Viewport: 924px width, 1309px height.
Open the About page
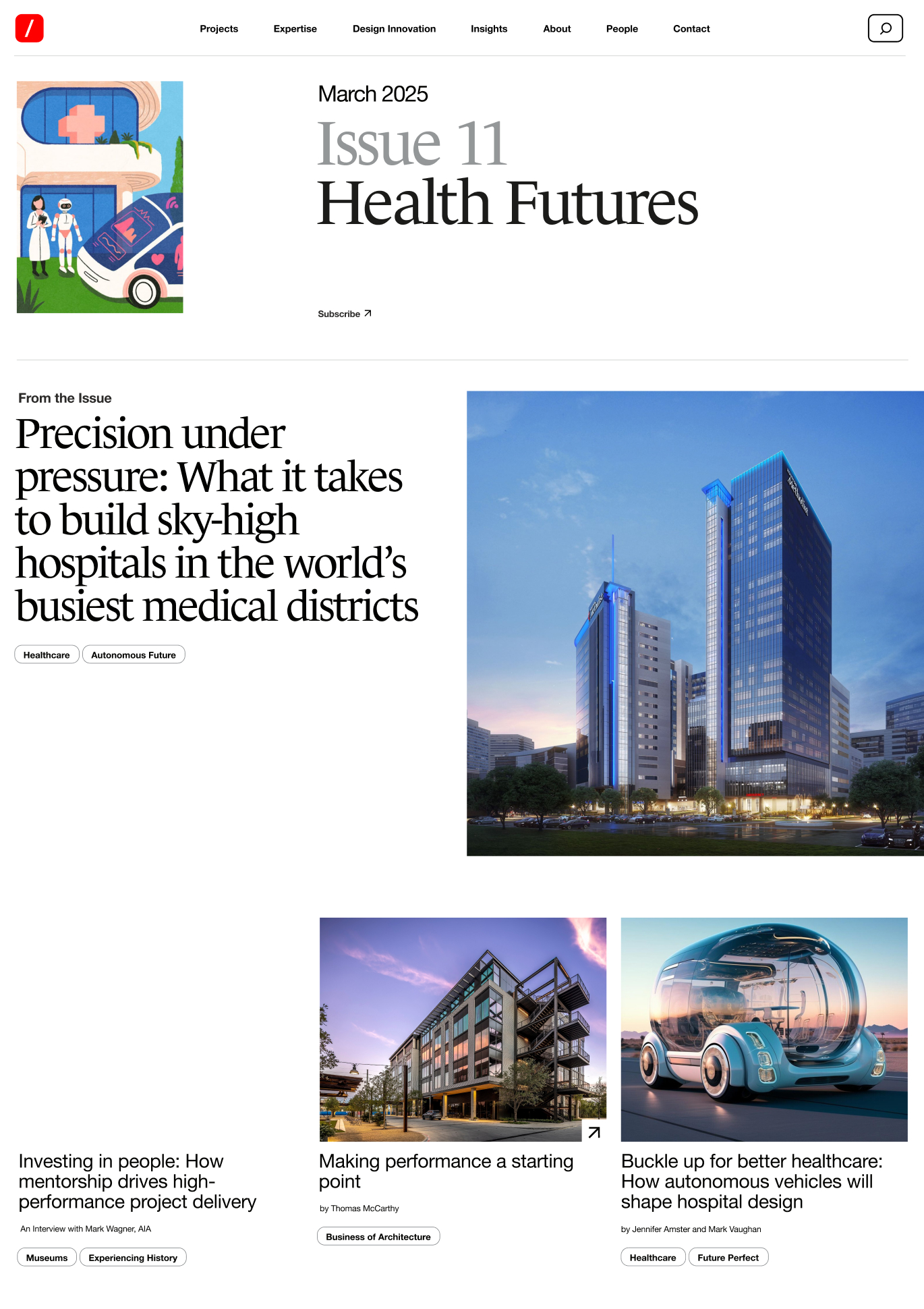(556, 29)
